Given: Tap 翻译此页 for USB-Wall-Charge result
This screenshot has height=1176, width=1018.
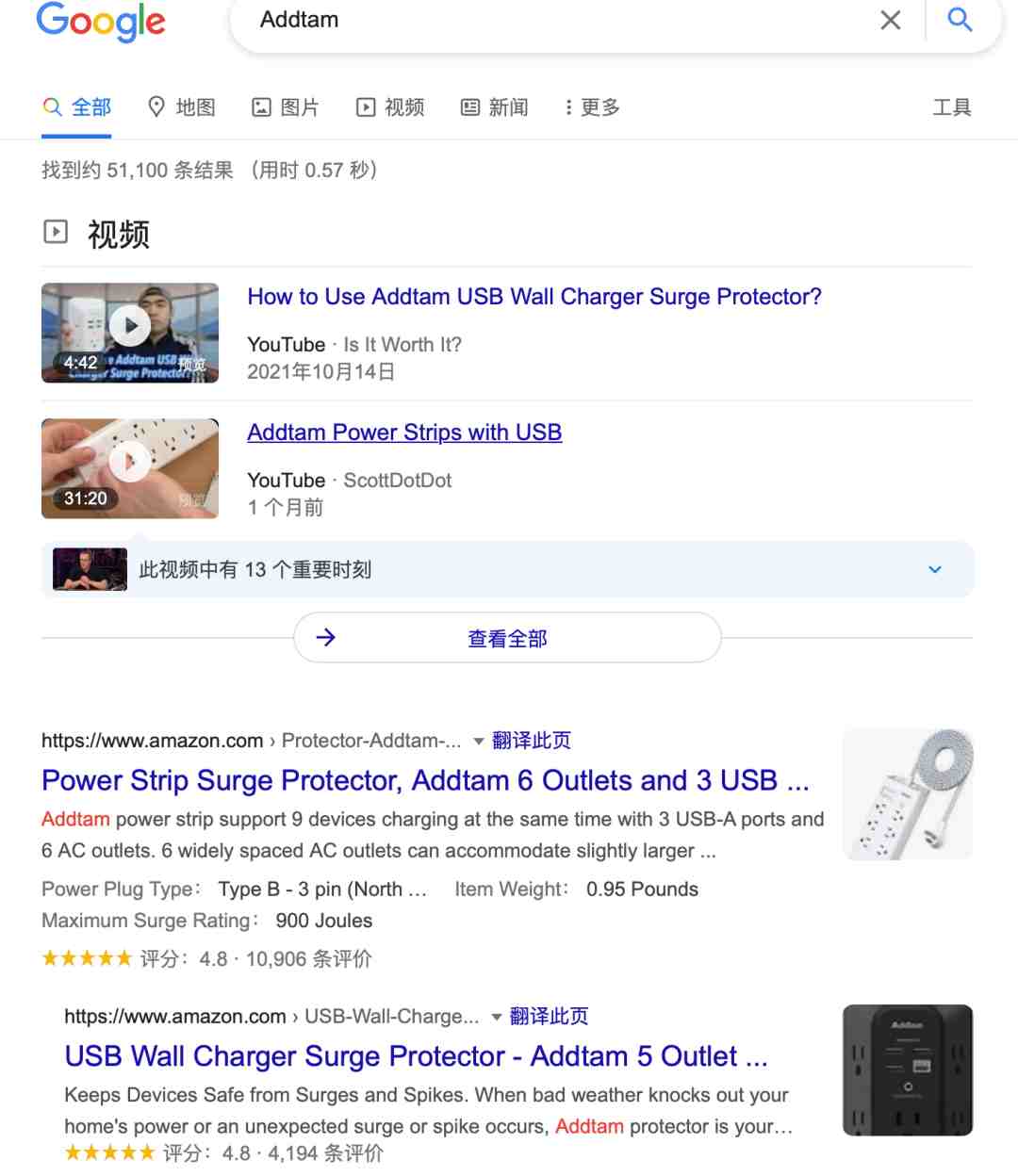Looking at the screenshot, I should 549,1017.
